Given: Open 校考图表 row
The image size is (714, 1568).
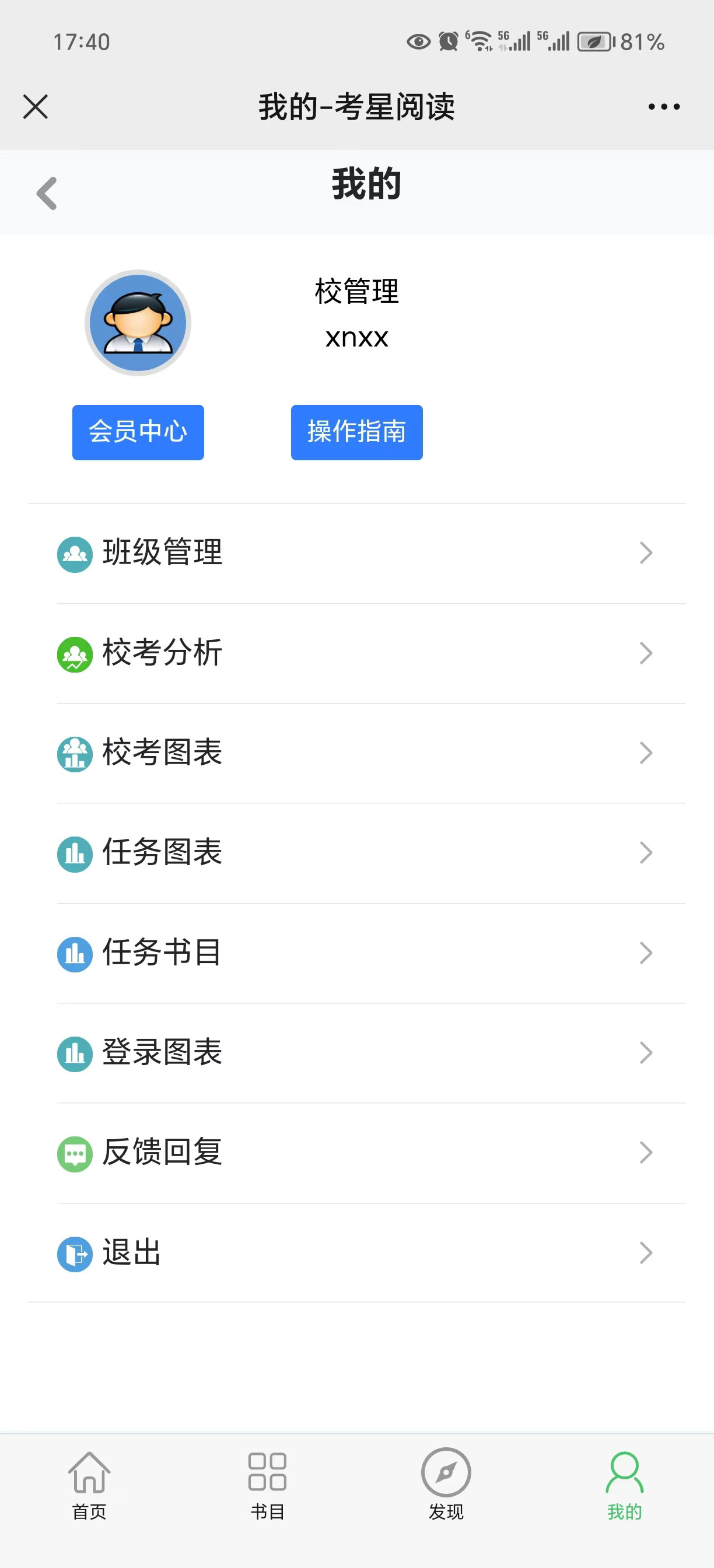Looking at the screenshot, I should point(370,753).
